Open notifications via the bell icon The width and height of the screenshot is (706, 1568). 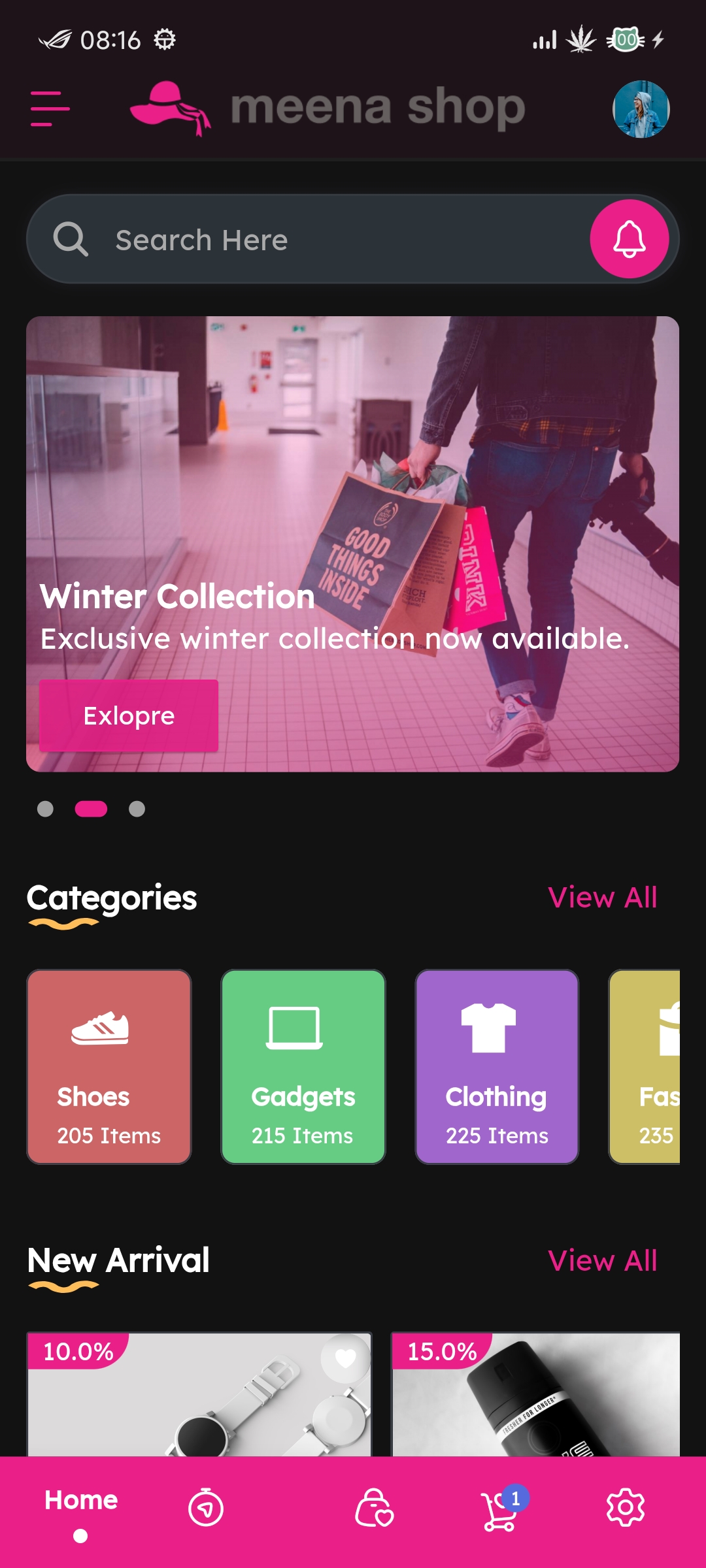[629, 238]
